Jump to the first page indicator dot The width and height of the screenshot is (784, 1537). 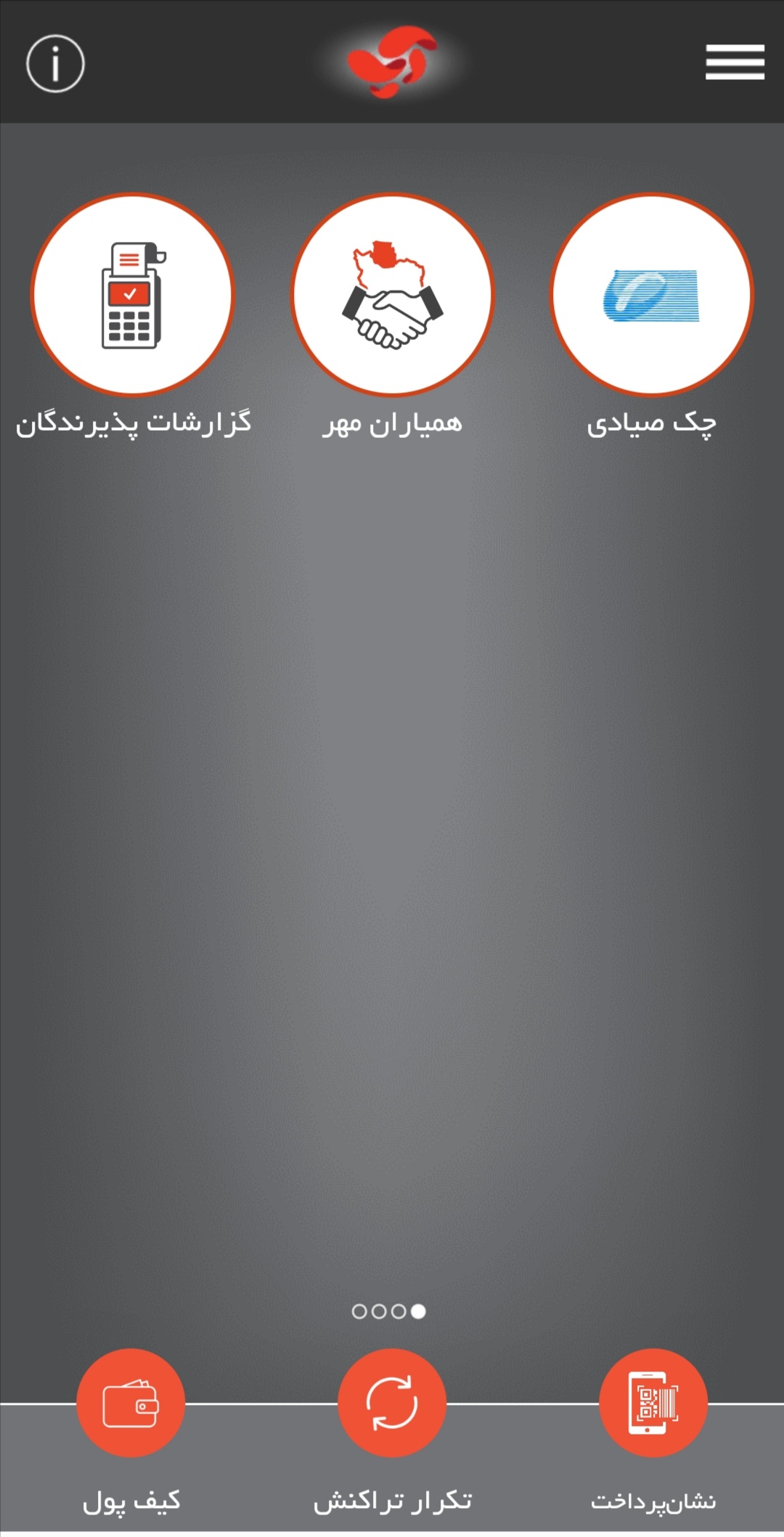point(359,1311)
